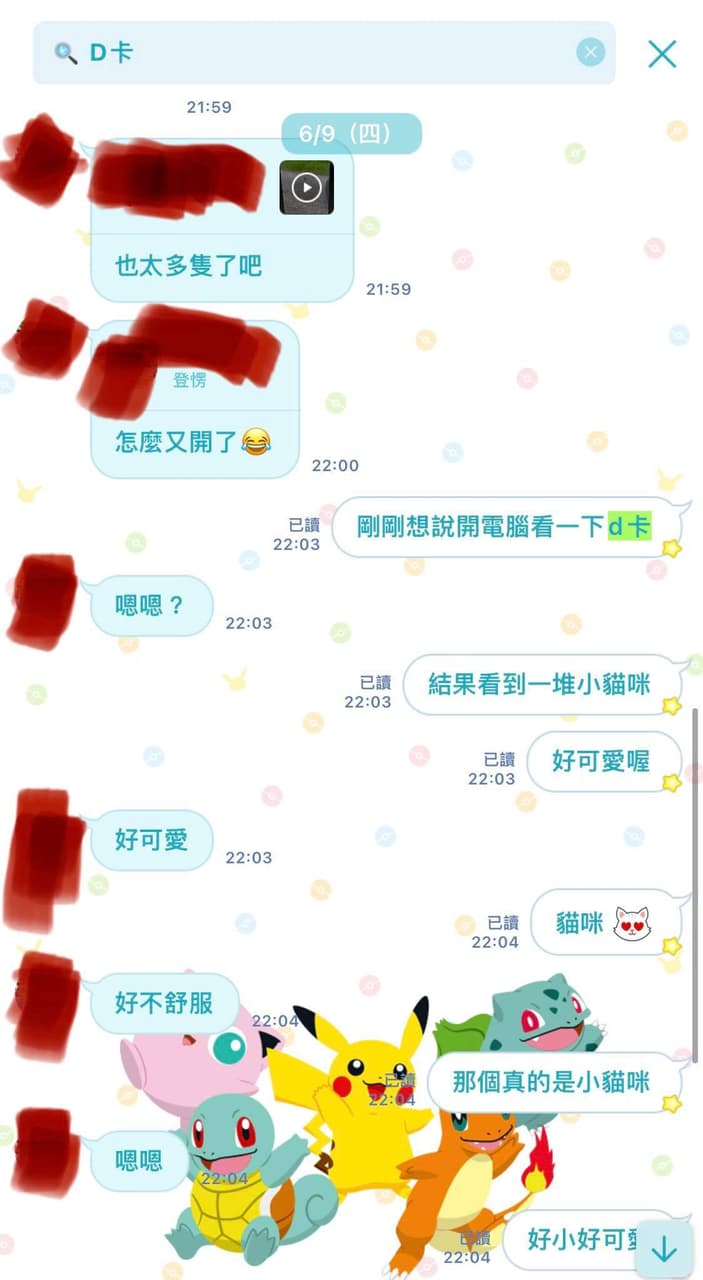Close the chat search mode
This screenshot has height=1280, width=703.
pos(662,53)
